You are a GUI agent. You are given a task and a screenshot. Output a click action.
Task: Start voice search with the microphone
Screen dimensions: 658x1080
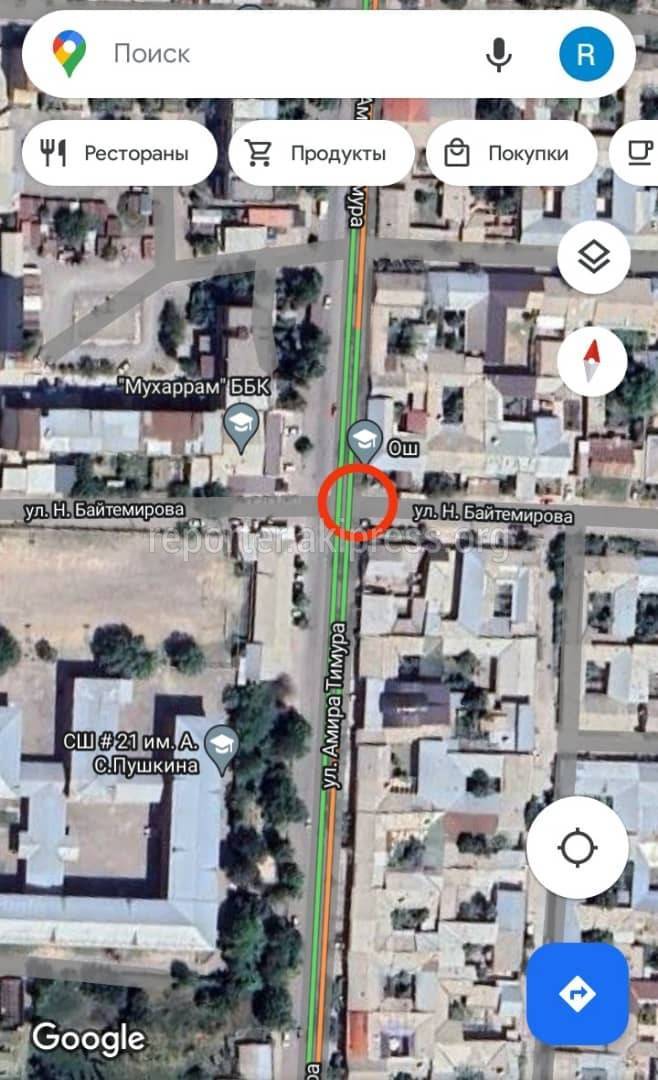[499, 55]
